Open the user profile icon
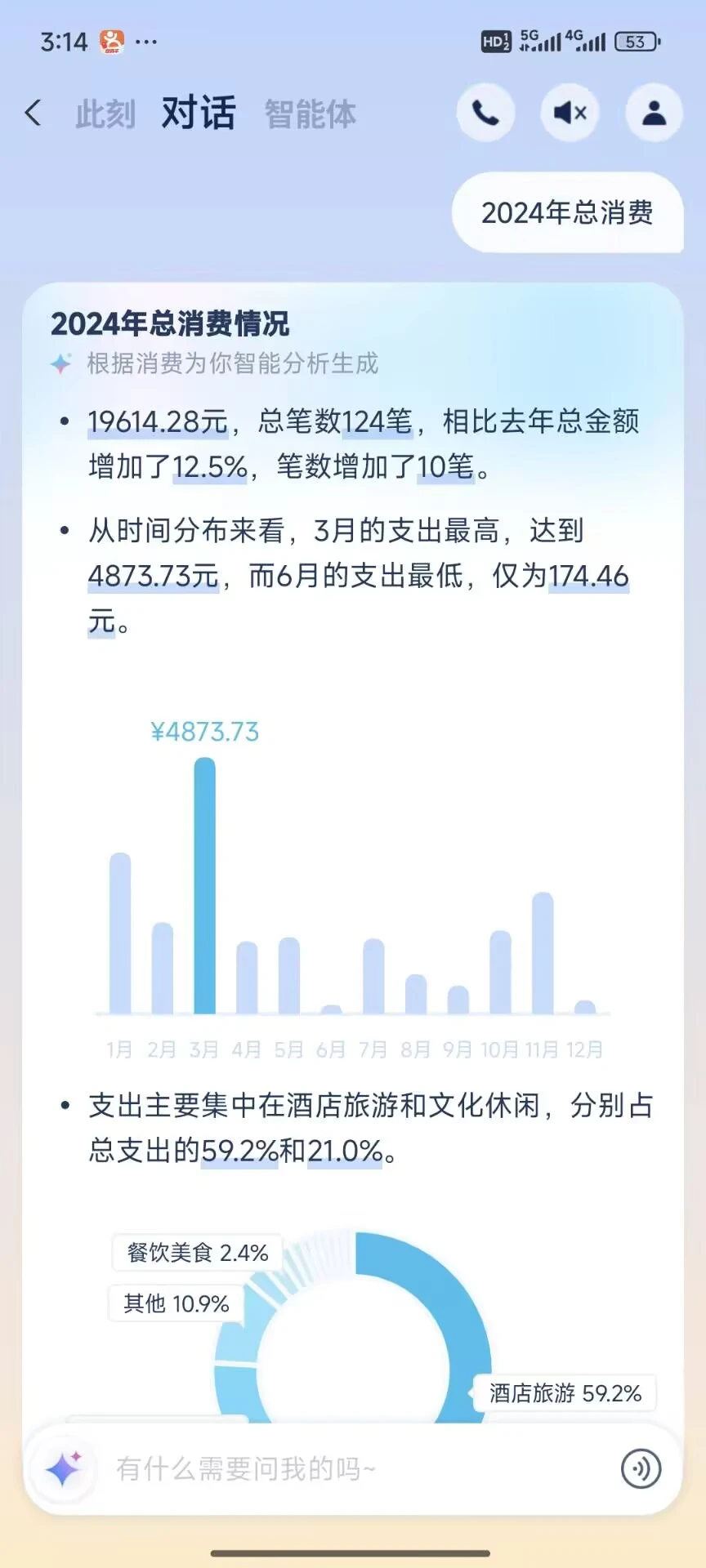This screenshot has height=1568, width=706. pos(653,113)
